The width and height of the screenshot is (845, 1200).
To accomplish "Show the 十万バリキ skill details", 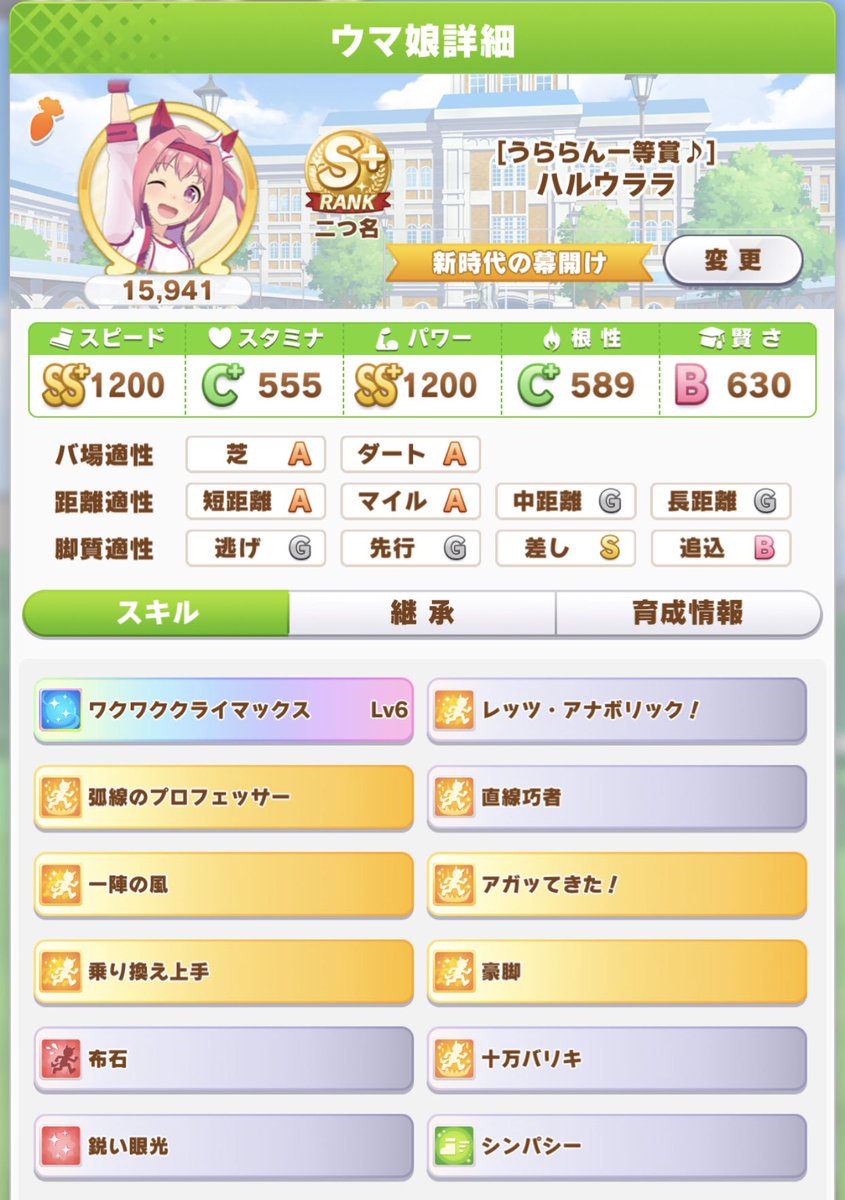I will (x=616, y=1058).
